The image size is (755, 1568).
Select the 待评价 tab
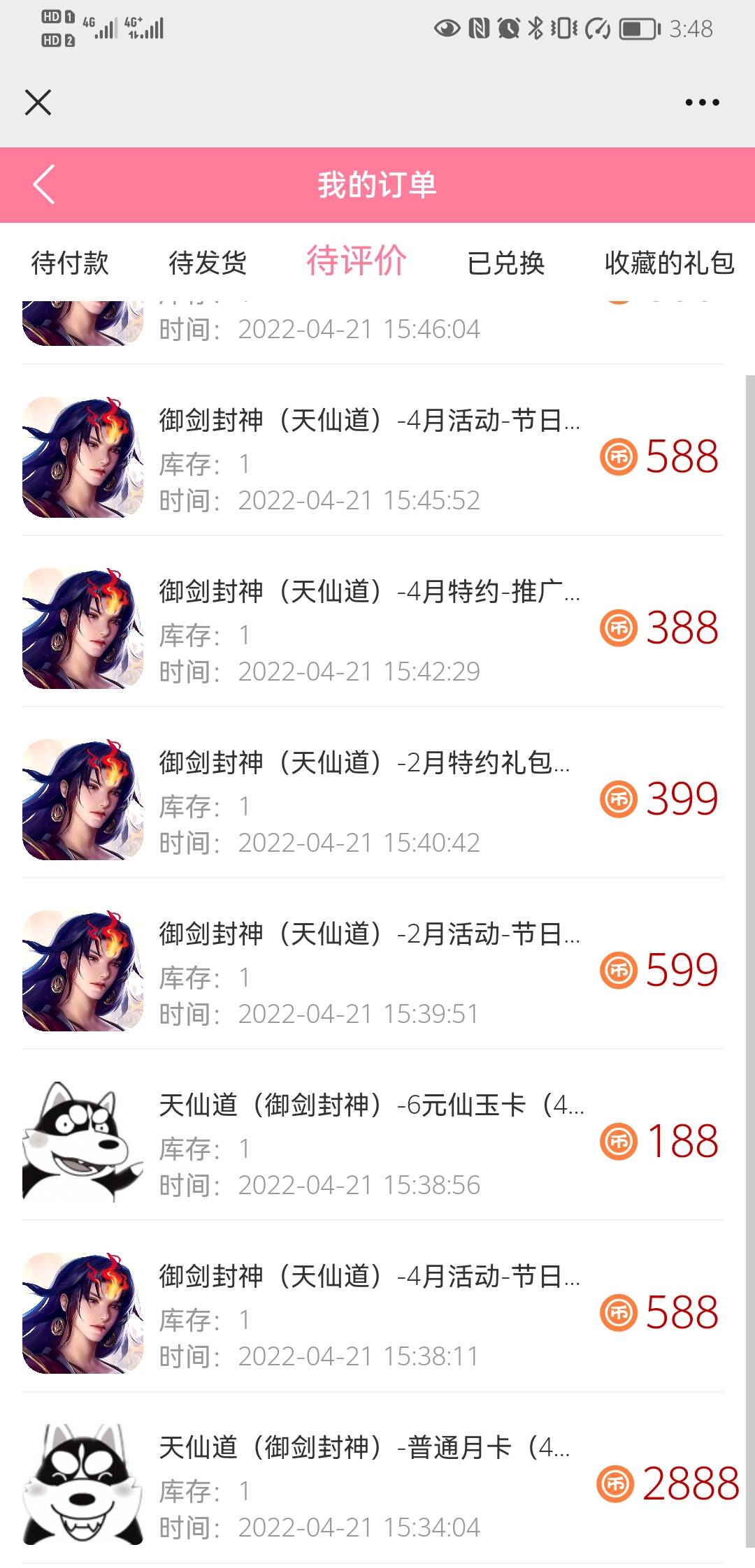click(x=357, y=261)
